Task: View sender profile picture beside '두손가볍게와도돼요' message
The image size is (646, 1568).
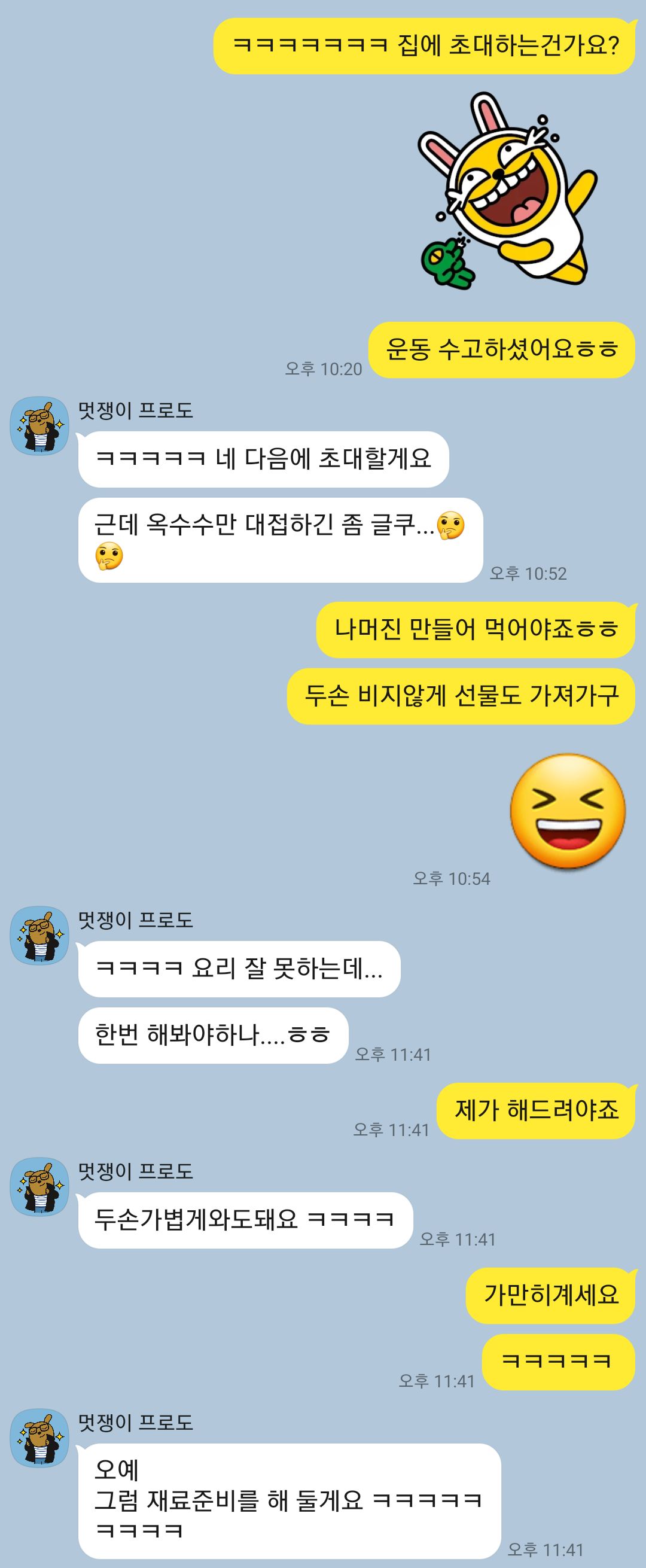Action: tap(39, 1187)
